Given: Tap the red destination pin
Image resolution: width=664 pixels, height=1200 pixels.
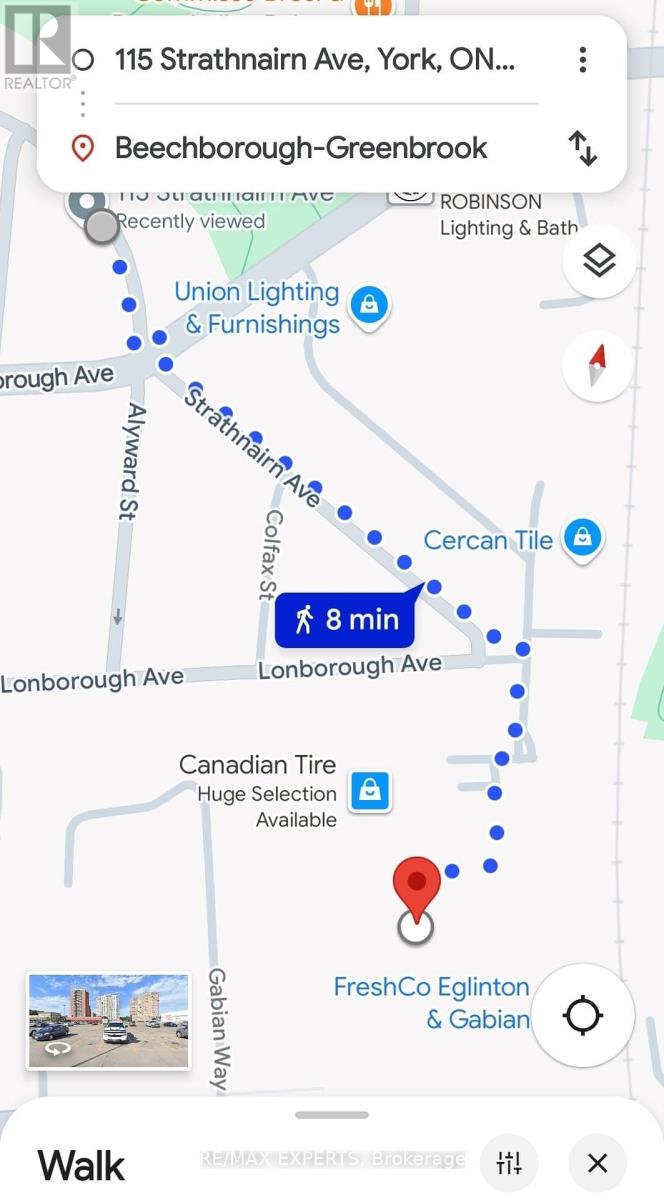Looking at the screenshot, I should point(416,886).
